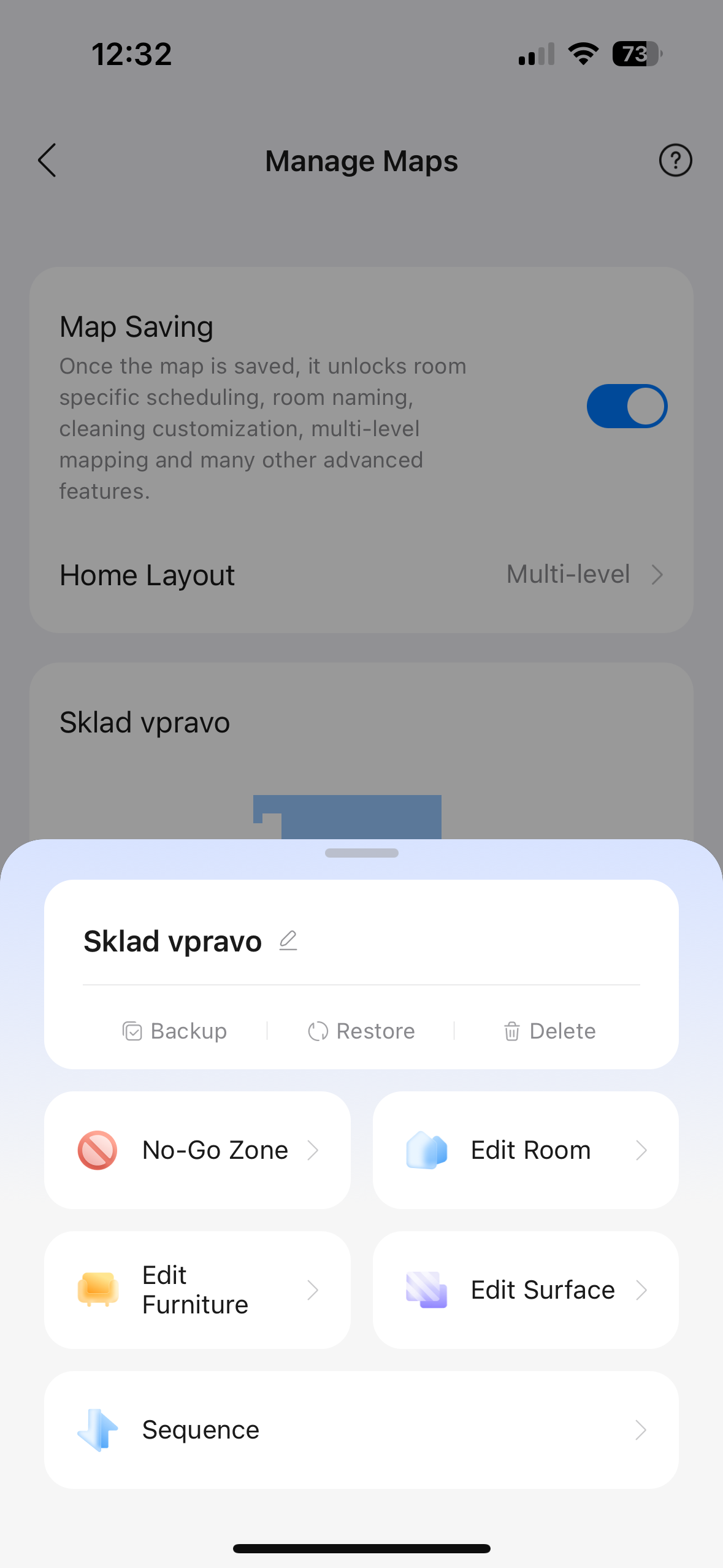
Task: Rename the map via the pencil icon
Action: coord(288,940)
